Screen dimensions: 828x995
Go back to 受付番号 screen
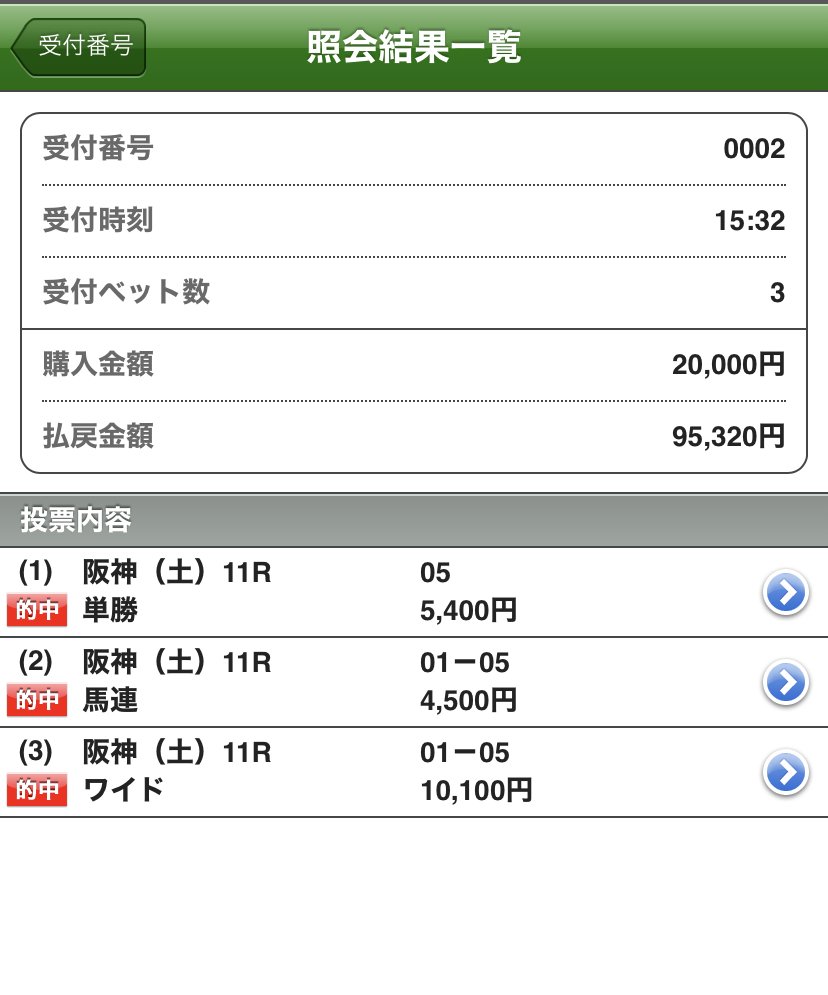80,47
